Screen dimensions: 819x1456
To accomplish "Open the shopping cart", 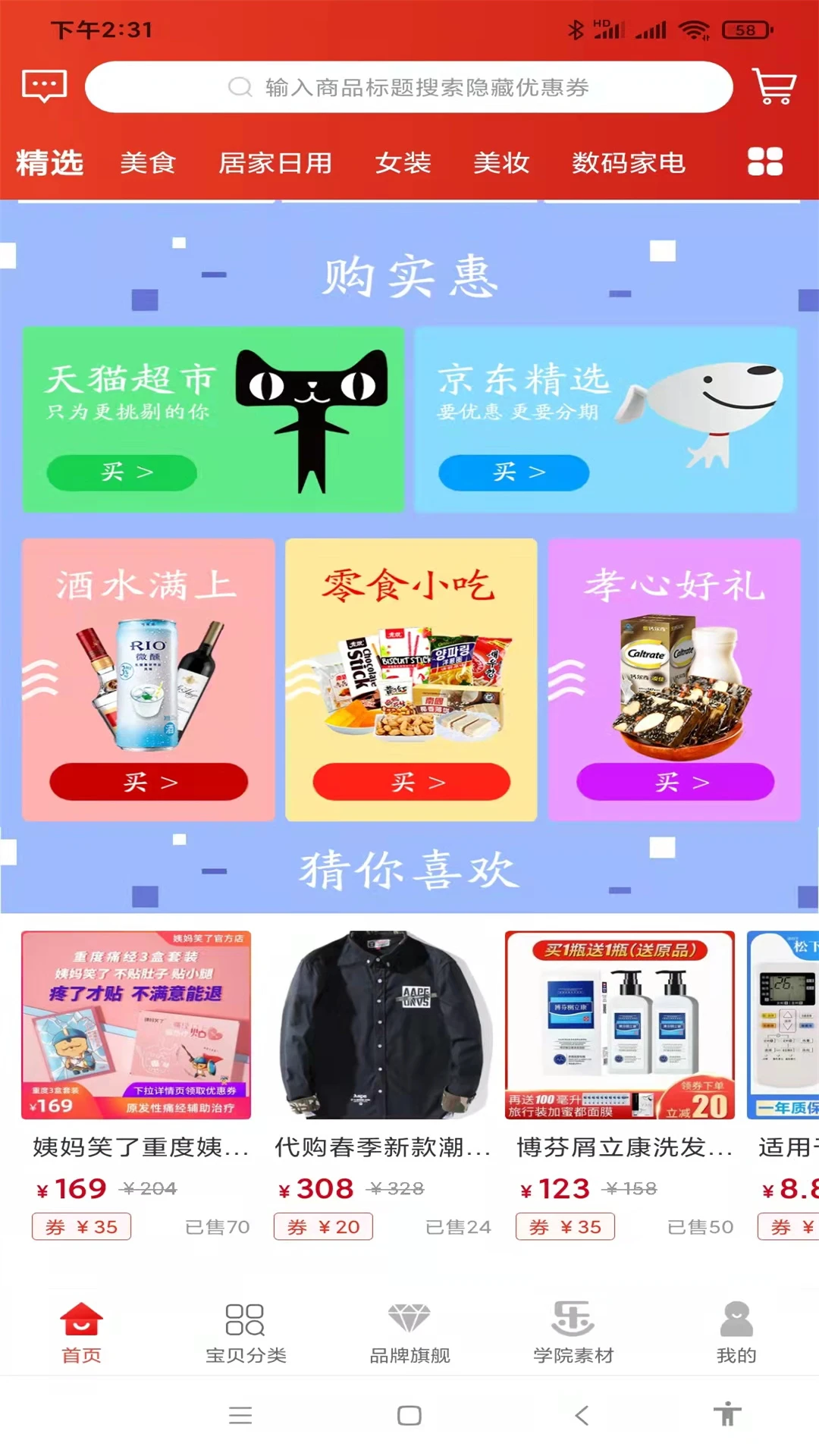I will point(774,86).
